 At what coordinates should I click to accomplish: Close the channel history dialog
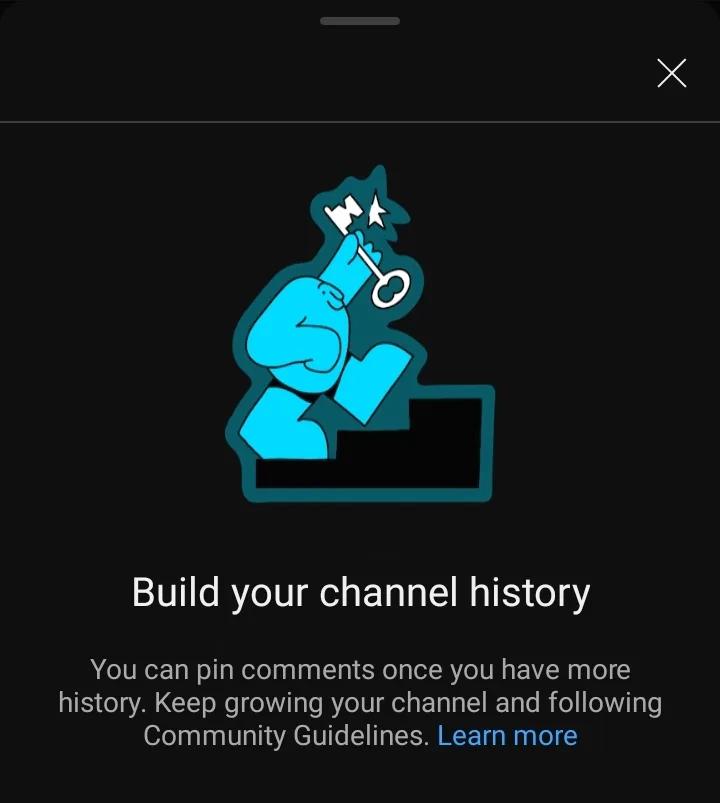pyautogui.click(x=671, y=73)
